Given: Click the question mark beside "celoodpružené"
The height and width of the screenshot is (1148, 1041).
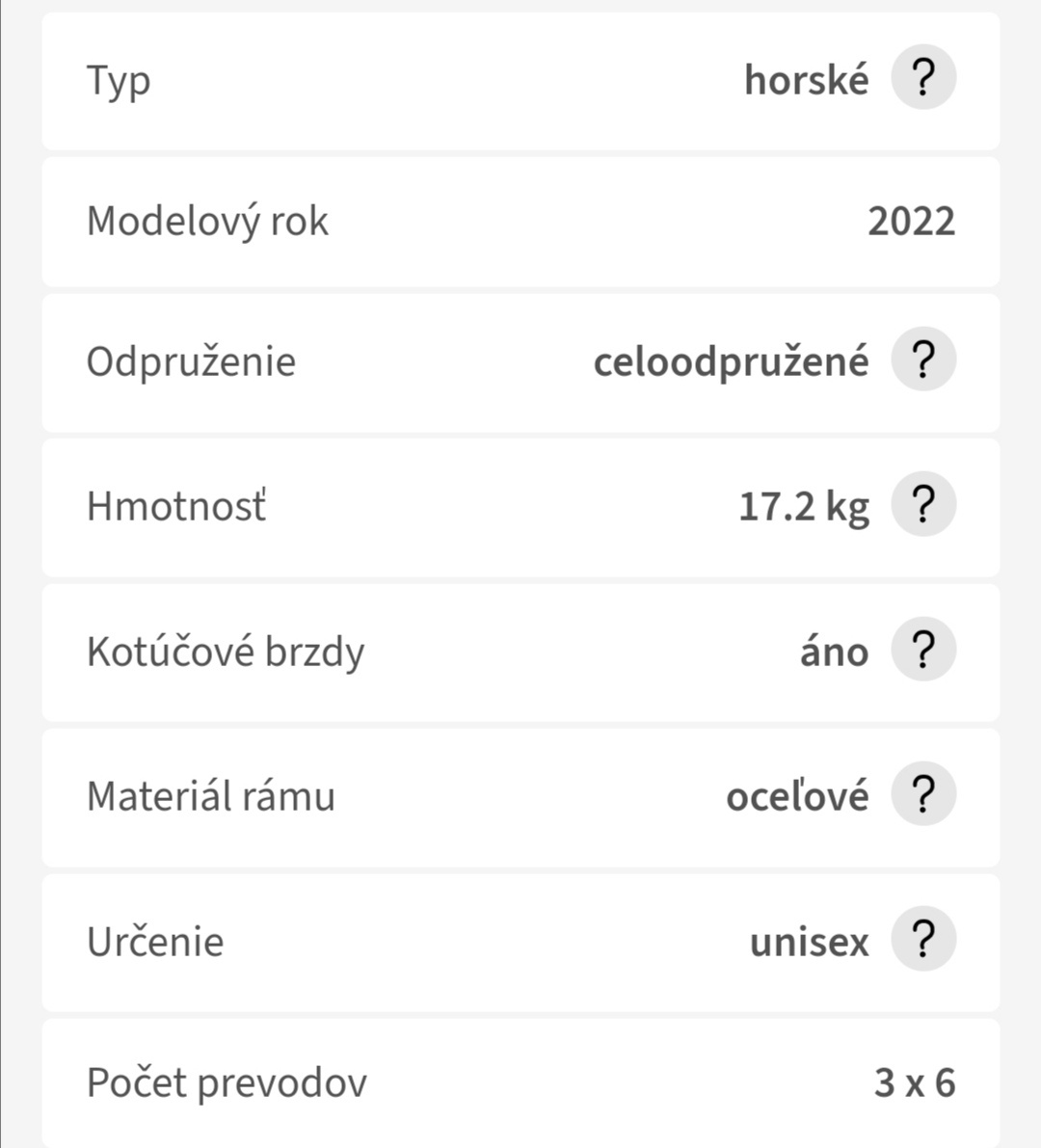Looking at the screenshot, I should tap(923, 359).
